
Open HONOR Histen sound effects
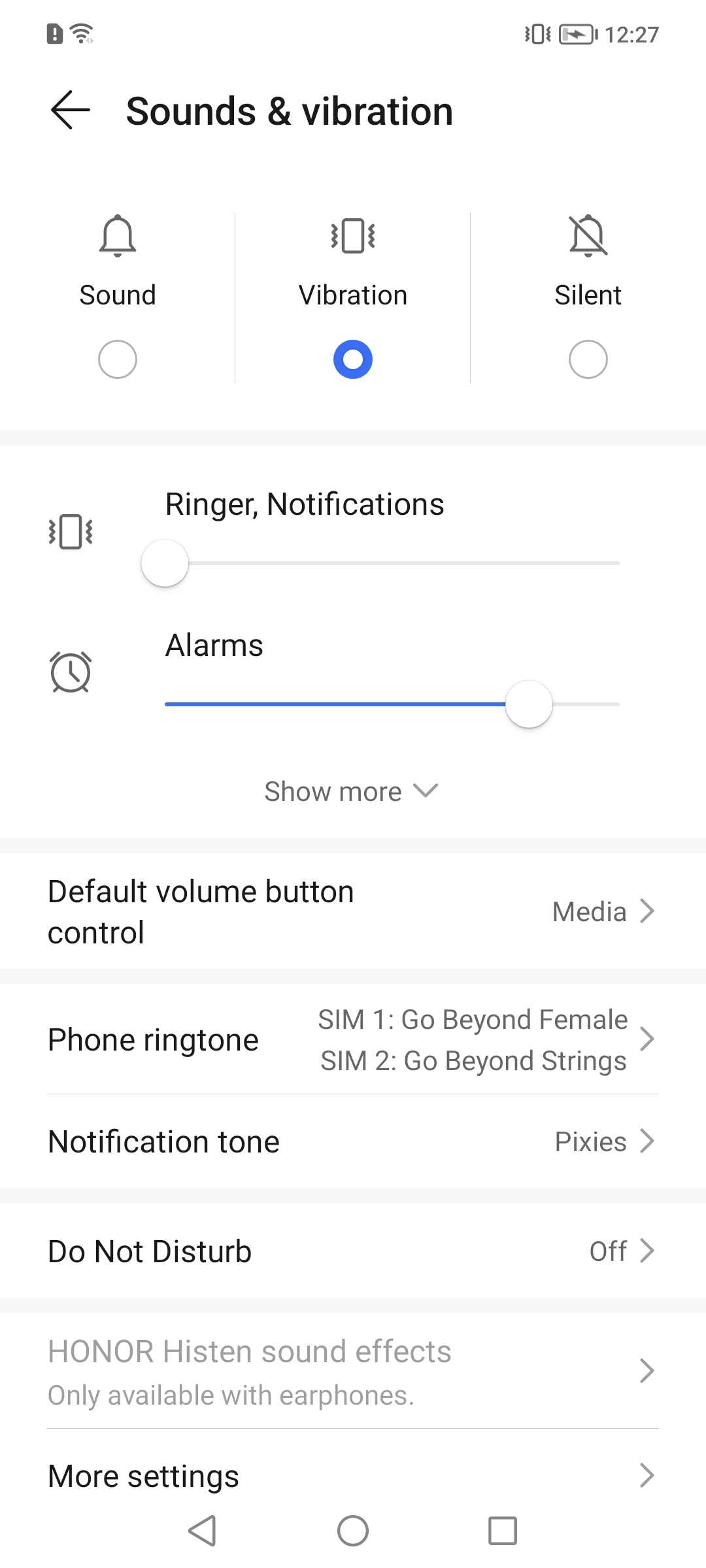[x=353, y=1372]
